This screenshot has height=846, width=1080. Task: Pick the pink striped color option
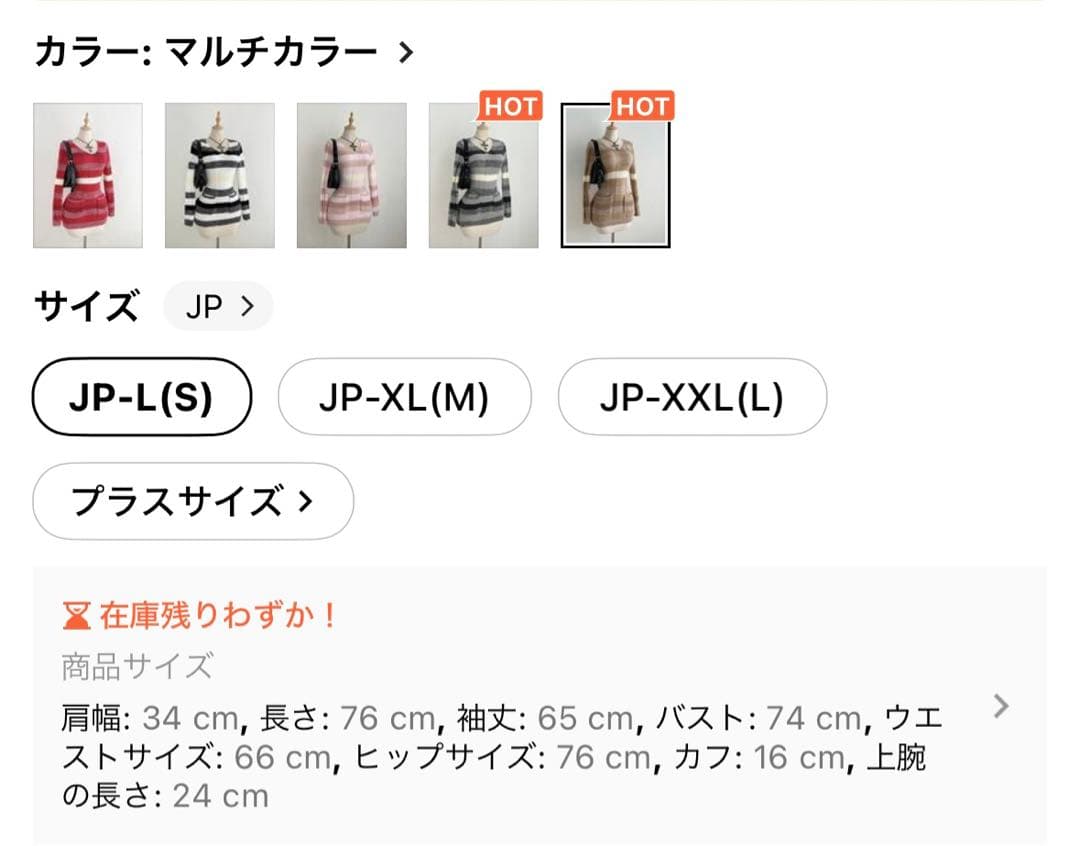click(352, 175)
